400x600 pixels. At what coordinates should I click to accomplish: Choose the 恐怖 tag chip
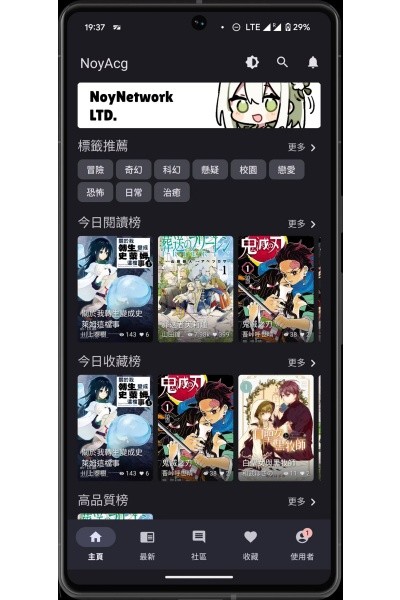click(x=95, y=192)
